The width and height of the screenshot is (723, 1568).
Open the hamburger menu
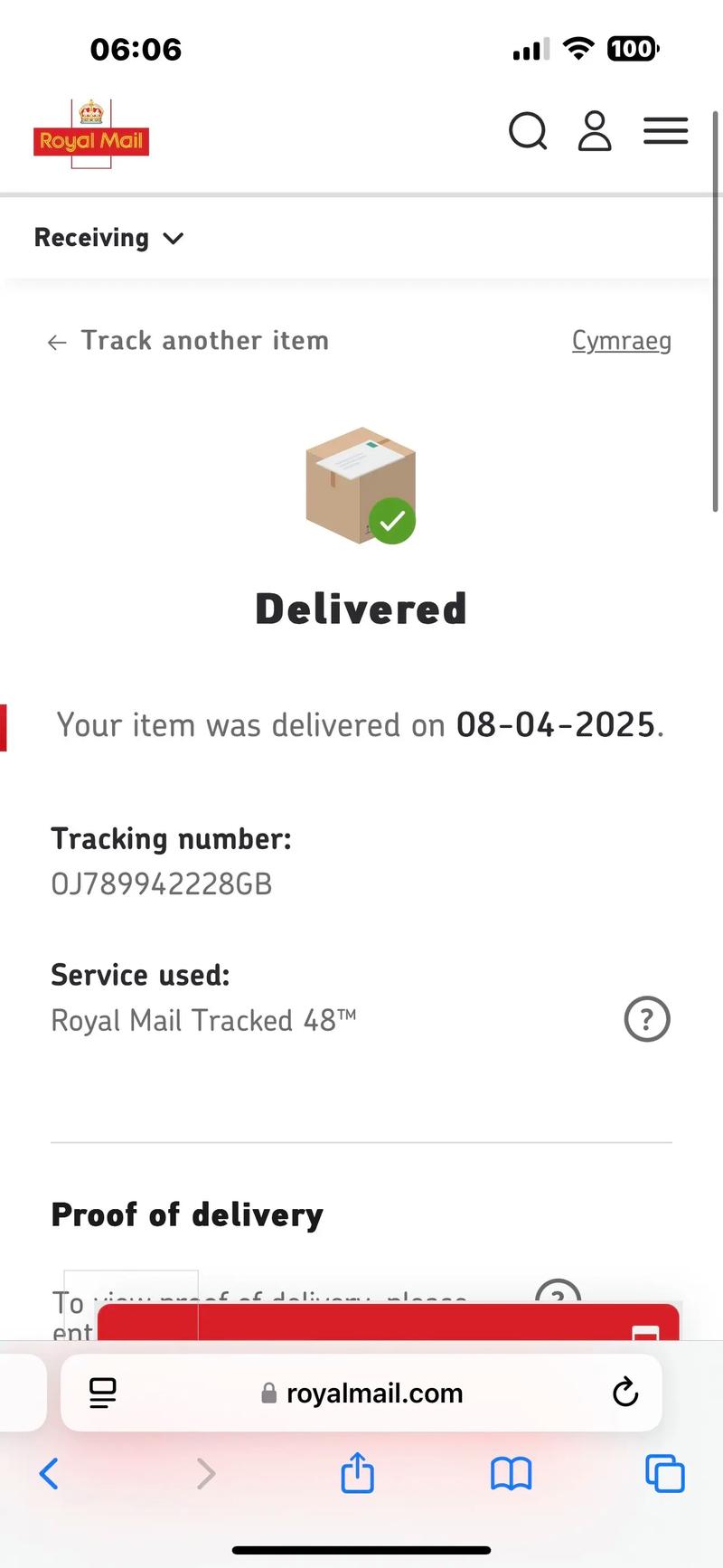[x=666, y=131]
